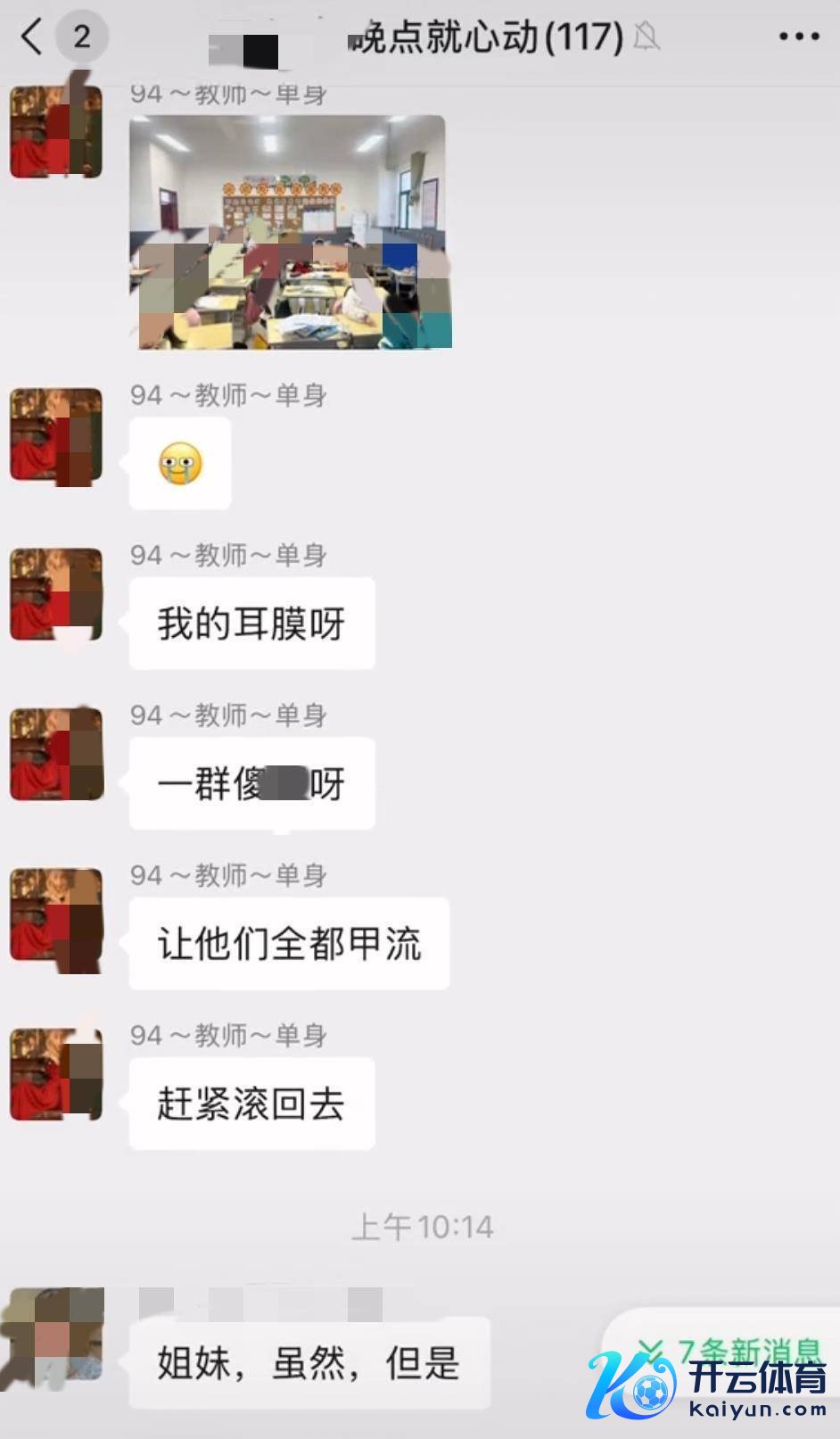The height and width of the screenshot is (1439, 840).
Task: Open the classroom photo in chat
Action: click(x=290, y=232)
